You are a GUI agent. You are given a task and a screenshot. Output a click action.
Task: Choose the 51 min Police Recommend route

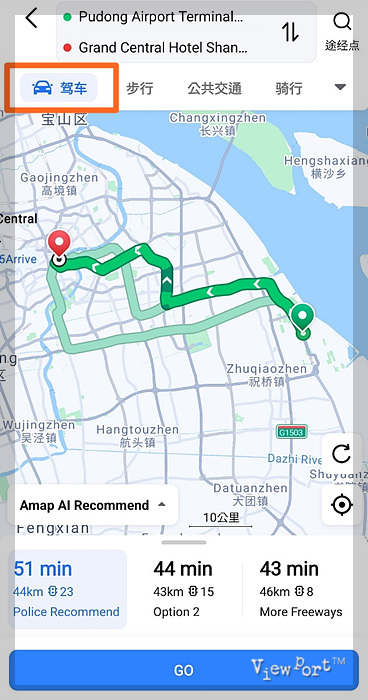click(x=67, y=589)
